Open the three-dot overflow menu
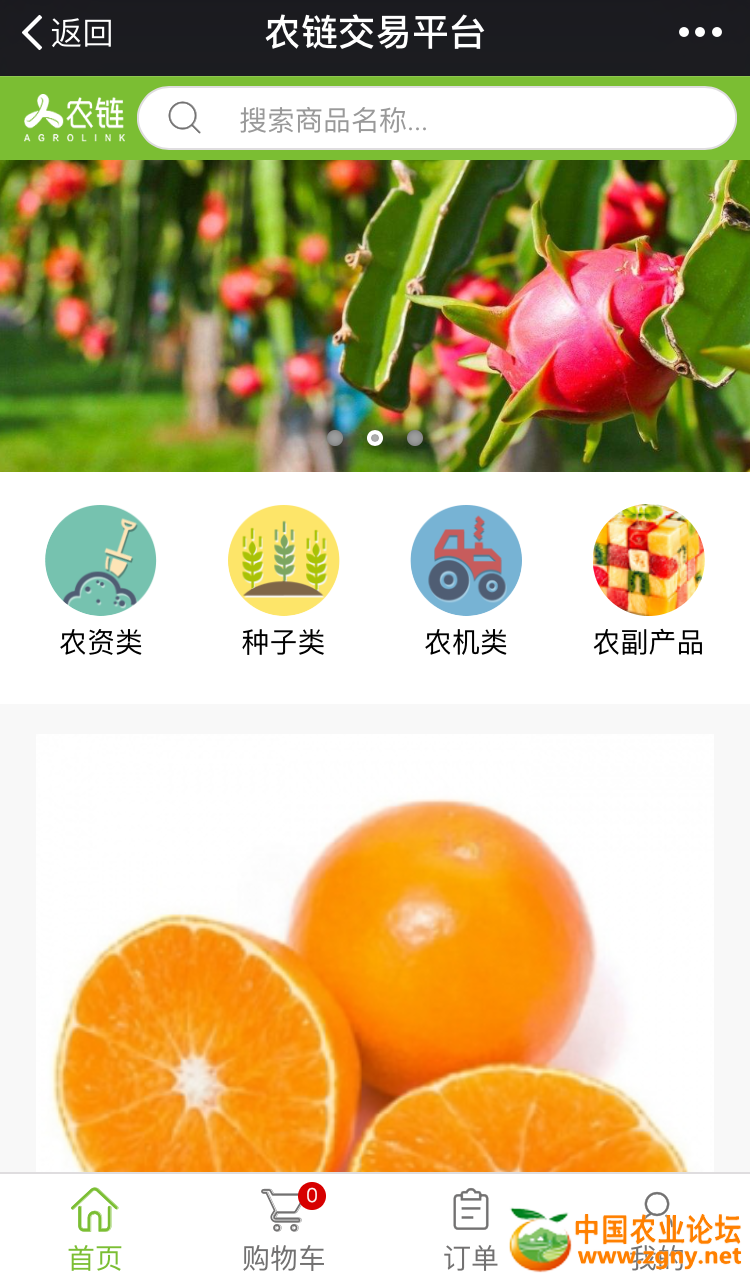 tap(700, 33)
